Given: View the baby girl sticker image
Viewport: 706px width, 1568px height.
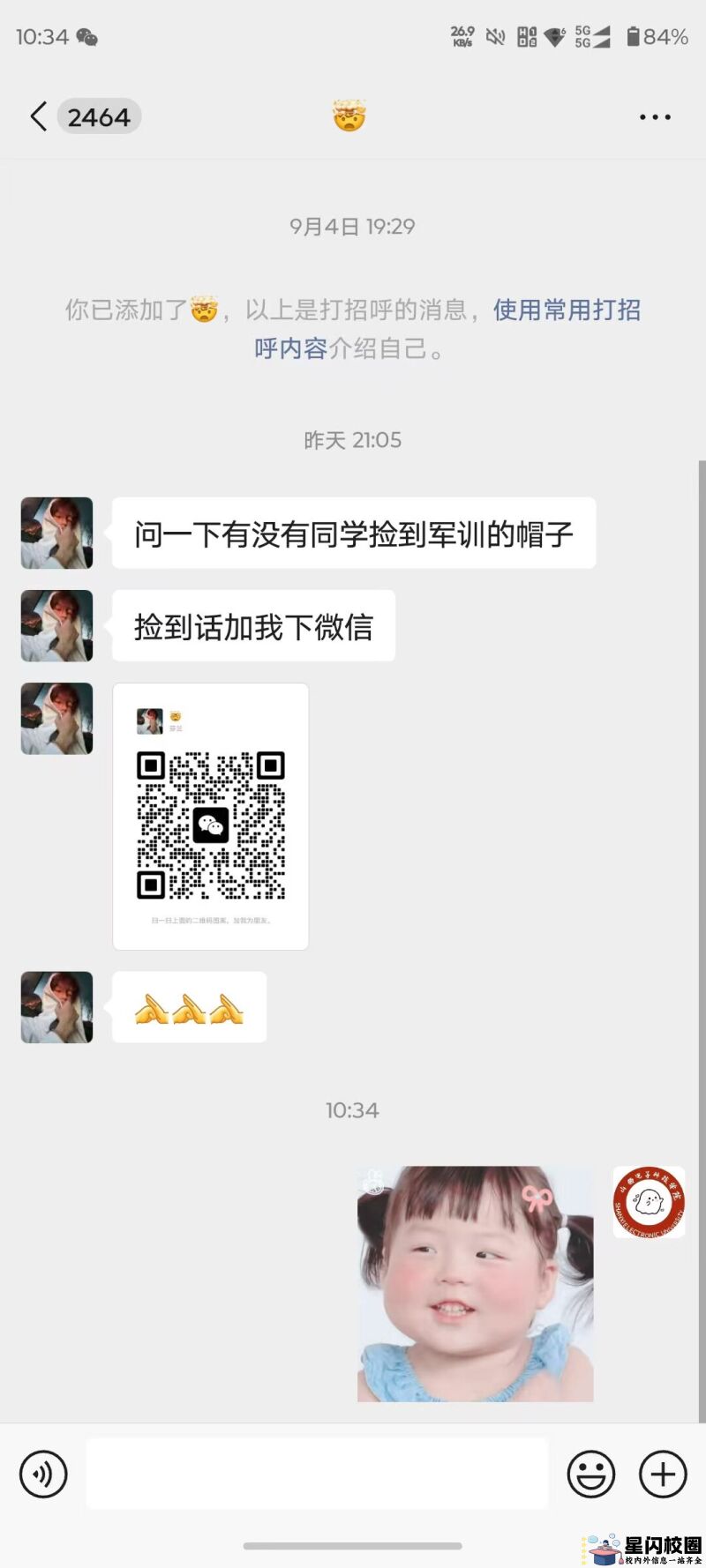Looking at the screenshot, I should 475,1284.
